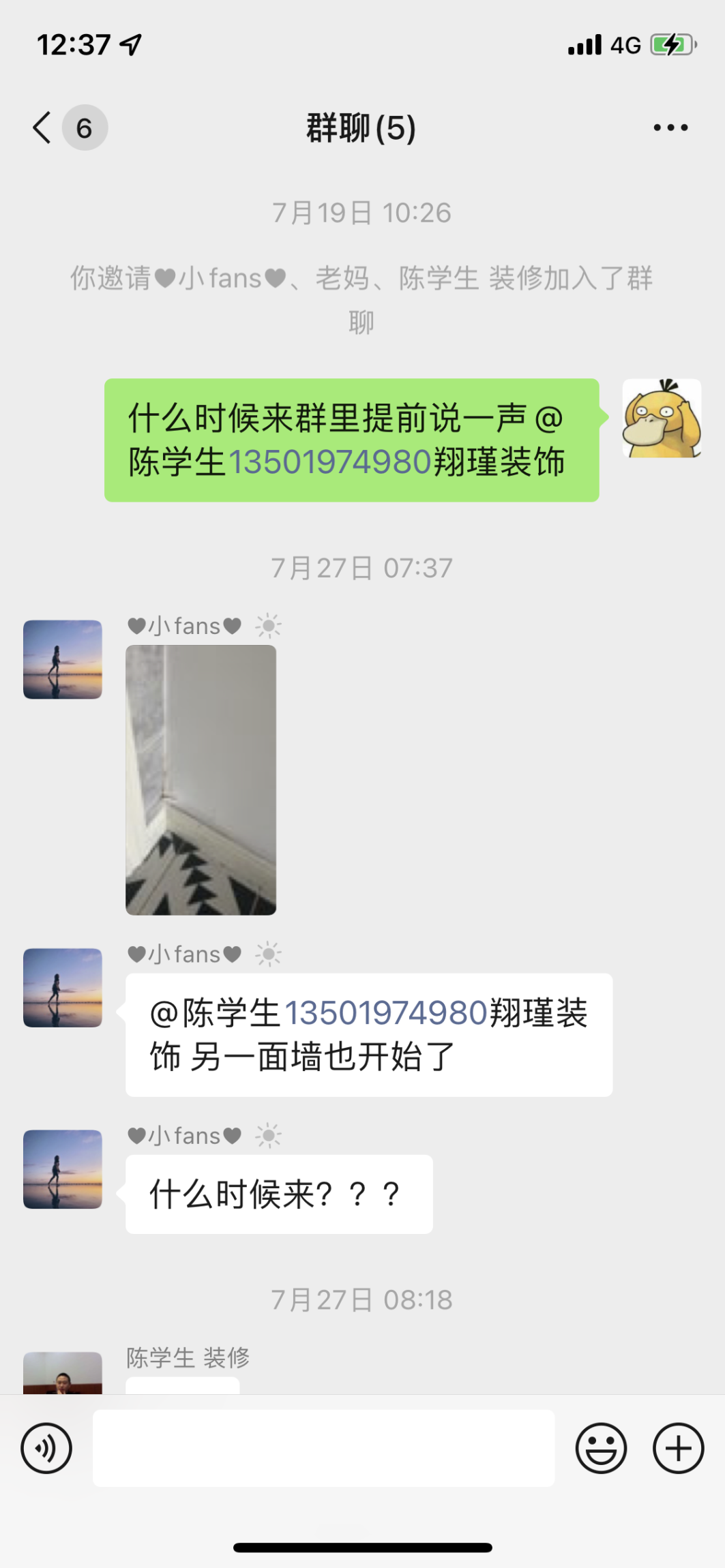The width and height of the screenshot is (725, 1568).
Task: Open 小fans' avatar beside the photo
Action: coord(63,659)
